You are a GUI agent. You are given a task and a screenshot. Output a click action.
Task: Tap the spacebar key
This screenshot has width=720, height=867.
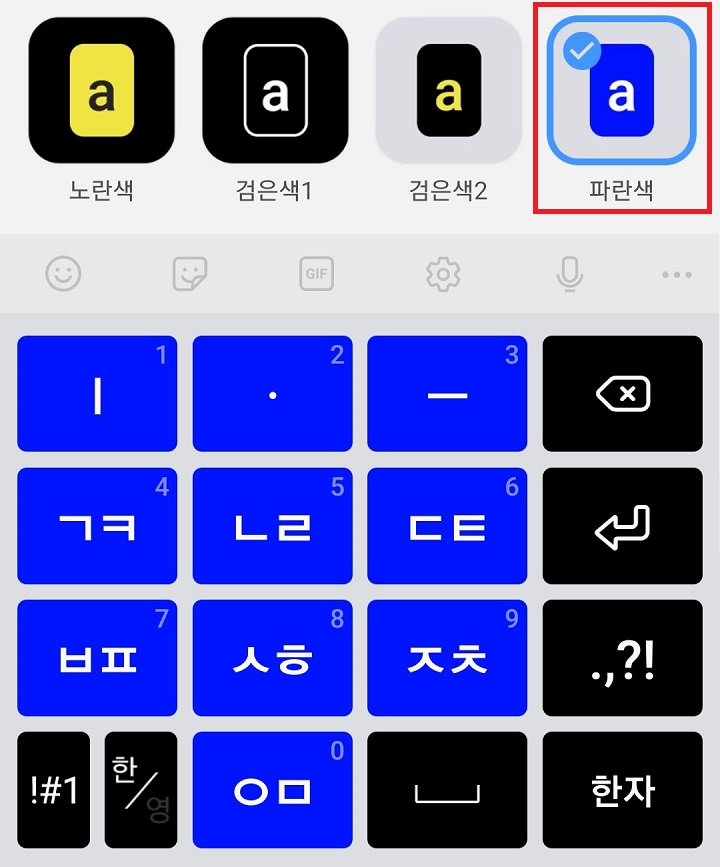pyautogui.click(x=446, y=790)
